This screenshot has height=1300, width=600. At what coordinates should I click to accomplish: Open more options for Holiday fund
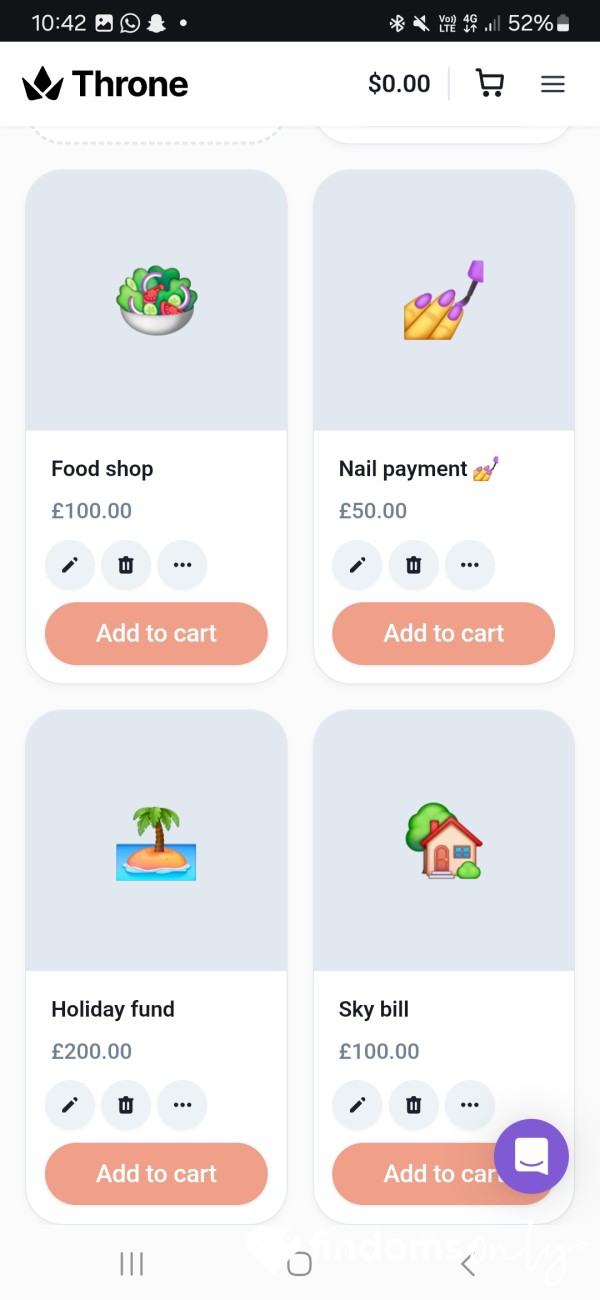[182, 1105]
